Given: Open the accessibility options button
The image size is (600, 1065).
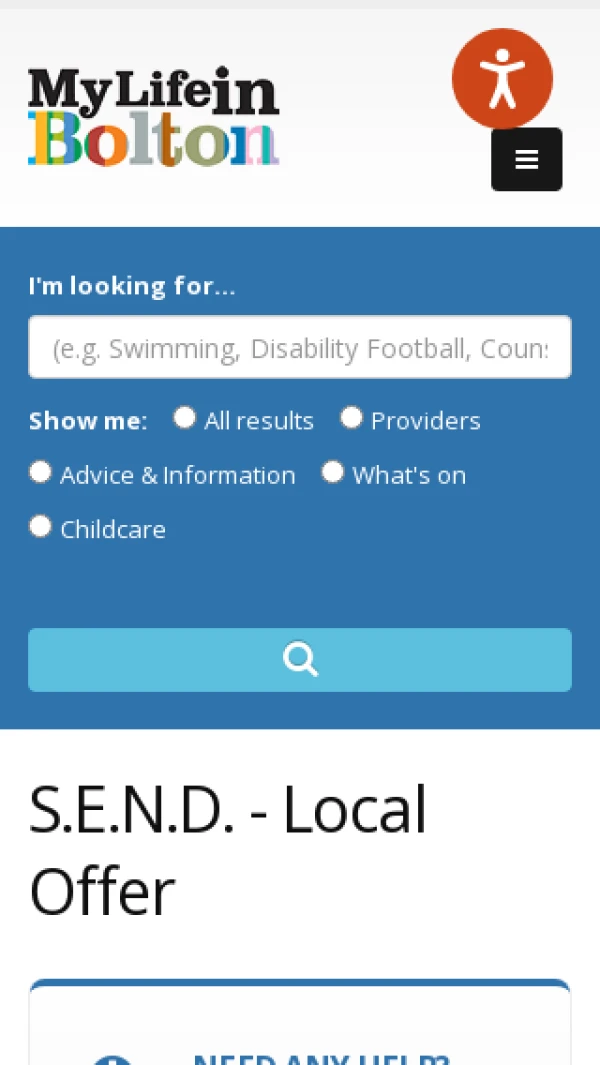Looking at the screenshot, I should [x=502, y=78].
